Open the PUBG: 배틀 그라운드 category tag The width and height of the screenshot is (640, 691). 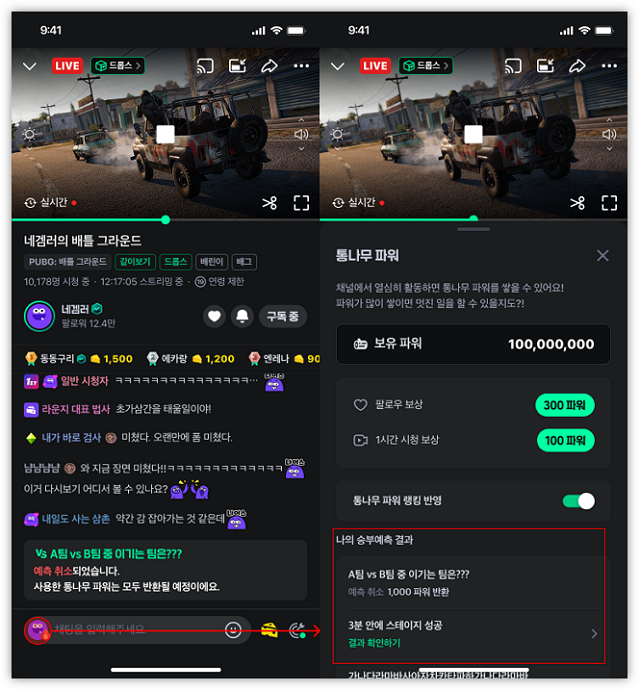[67, 262]
